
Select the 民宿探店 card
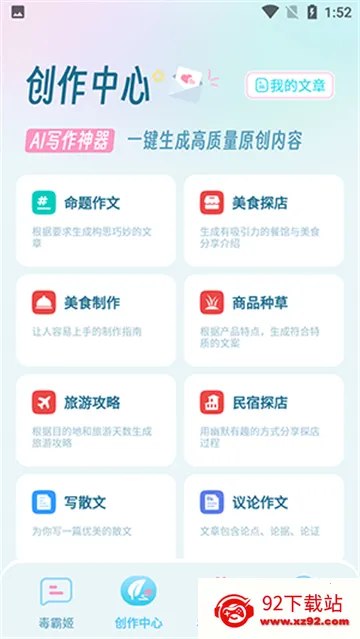click(x=264, y=420)
